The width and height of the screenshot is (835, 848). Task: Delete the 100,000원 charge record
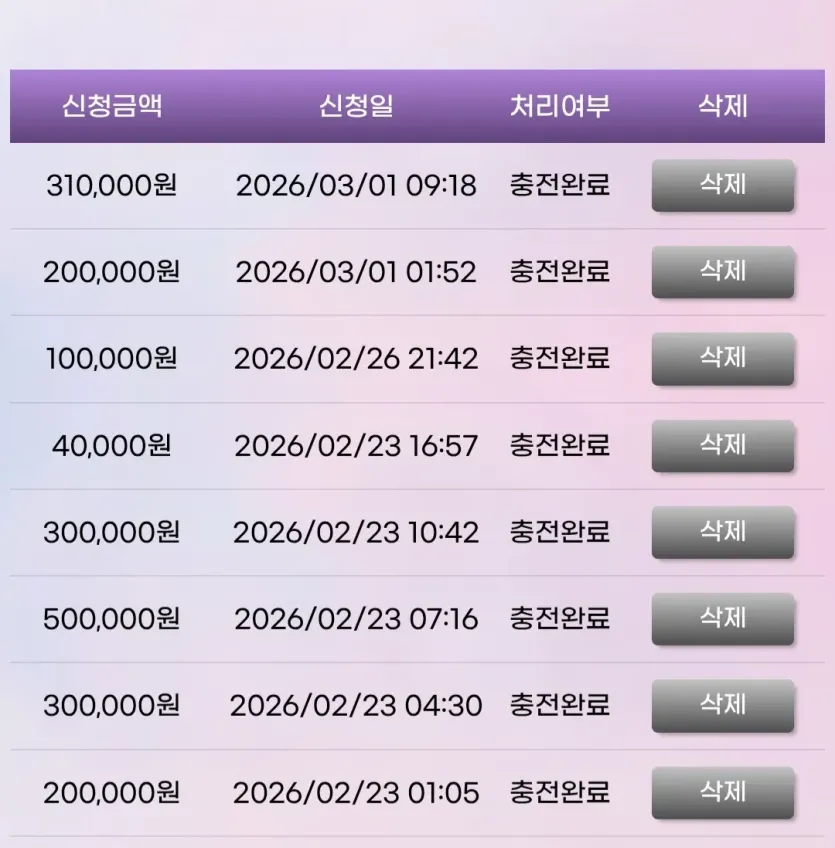click(x=723, y=359)
